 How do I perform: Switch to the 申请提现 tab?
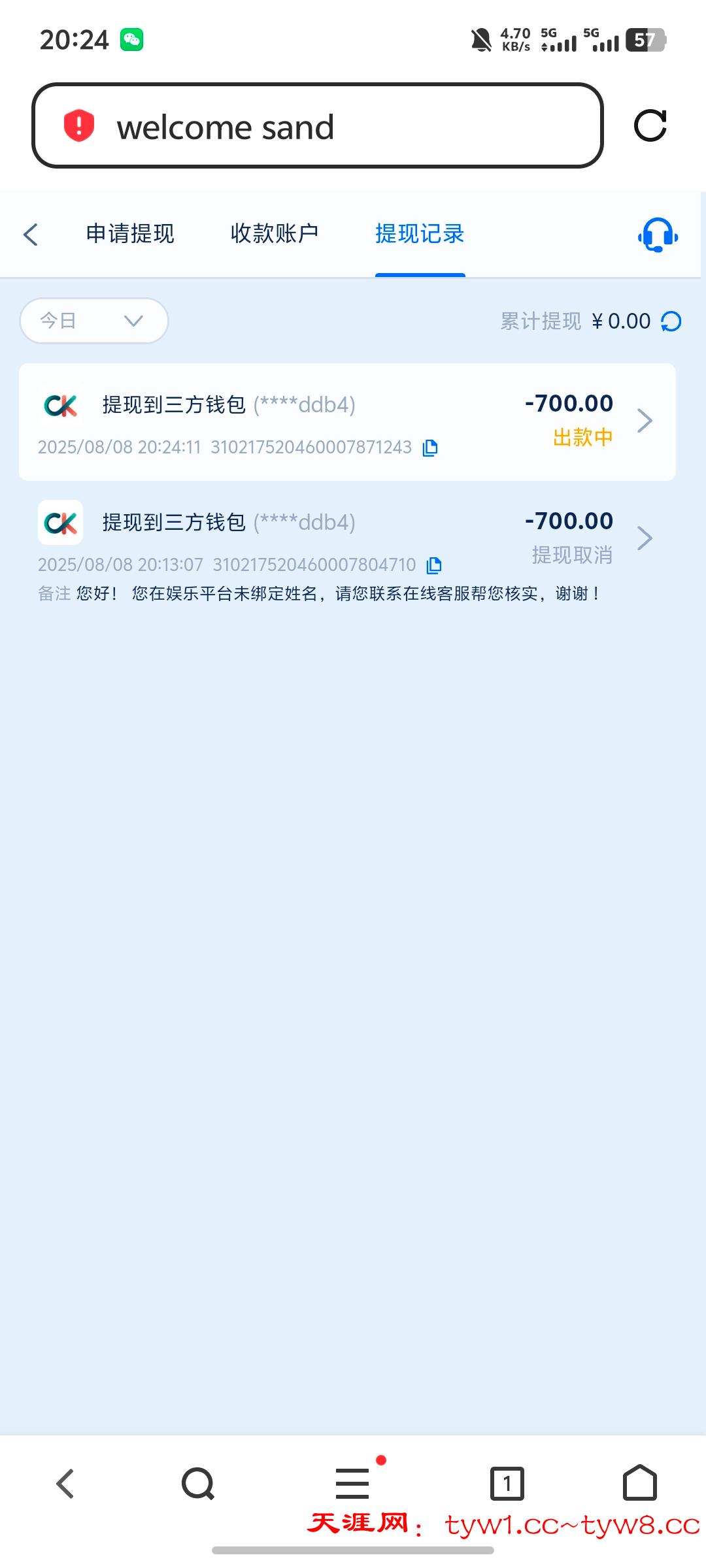130,234
